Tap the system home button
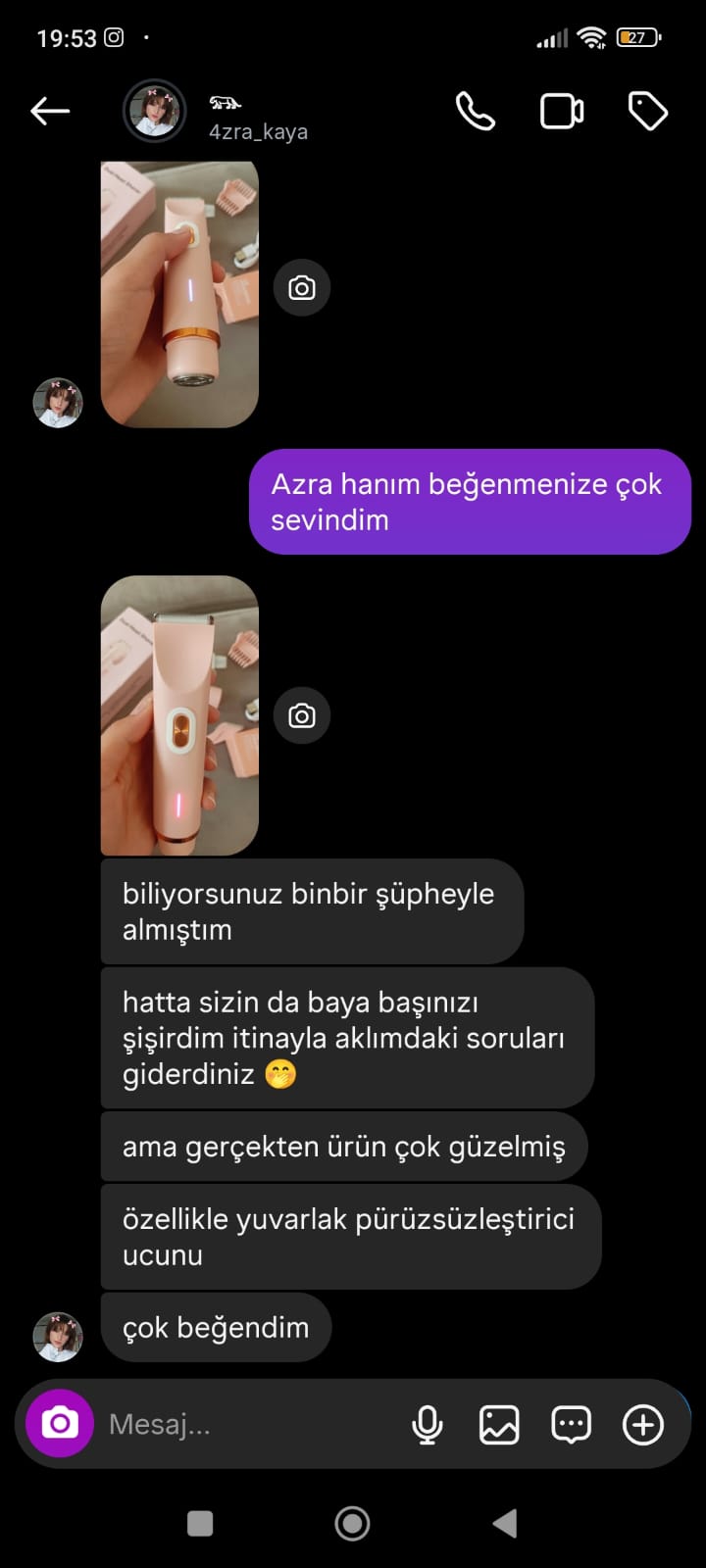Screen dimensions: 706x1568 (x=352, y=1523)
